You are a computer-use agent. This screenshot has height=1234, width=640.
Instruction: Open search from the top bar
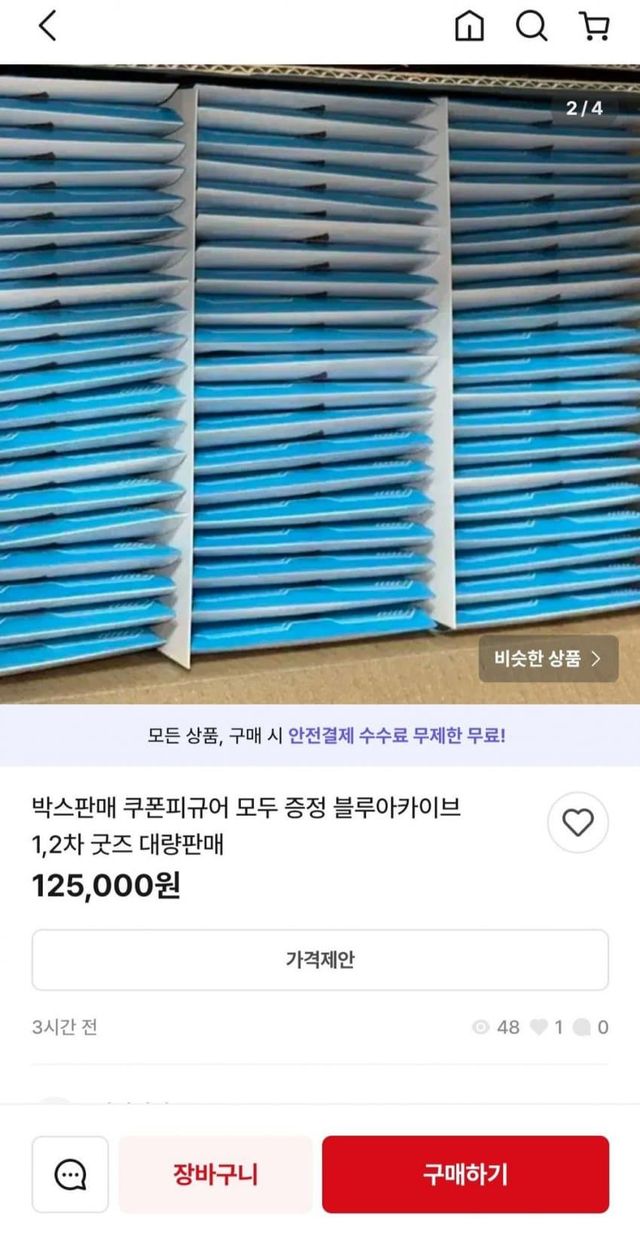click(x=531, y=27)
